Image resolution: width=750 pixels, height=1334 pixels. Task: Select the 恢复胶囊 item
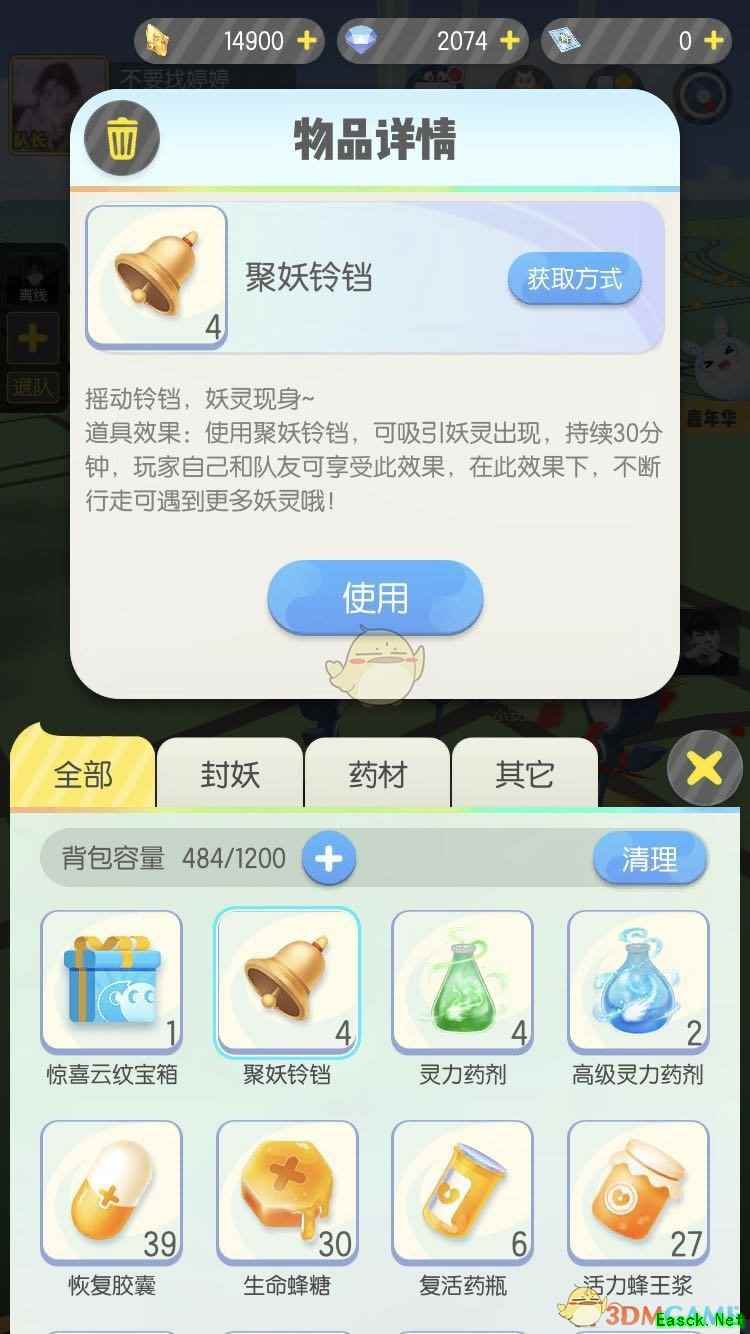click(111, 1192)
